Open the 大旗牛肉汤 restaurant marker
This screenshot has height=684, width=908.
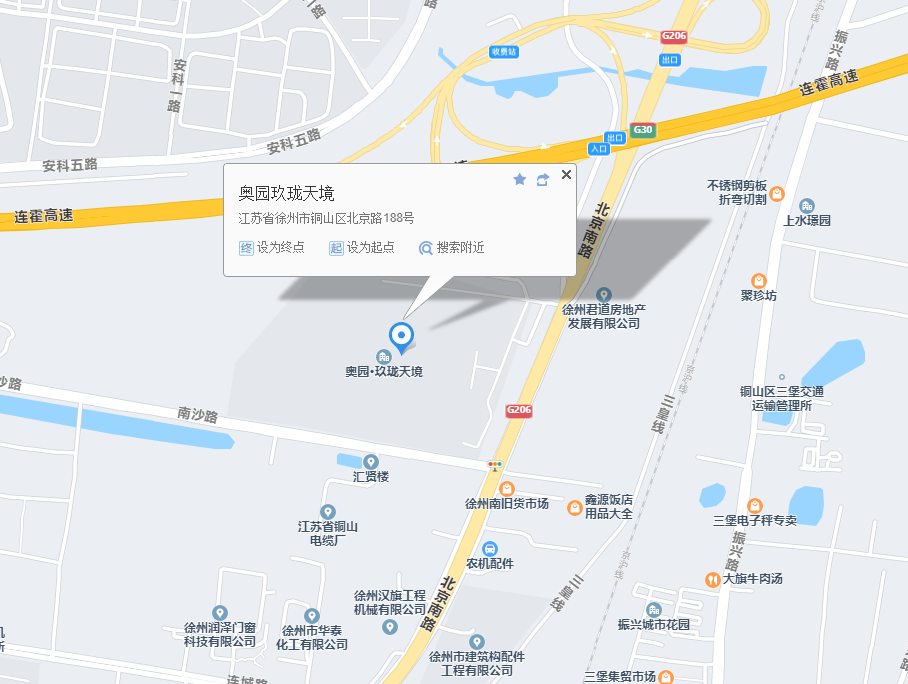[x=712, y=579]
